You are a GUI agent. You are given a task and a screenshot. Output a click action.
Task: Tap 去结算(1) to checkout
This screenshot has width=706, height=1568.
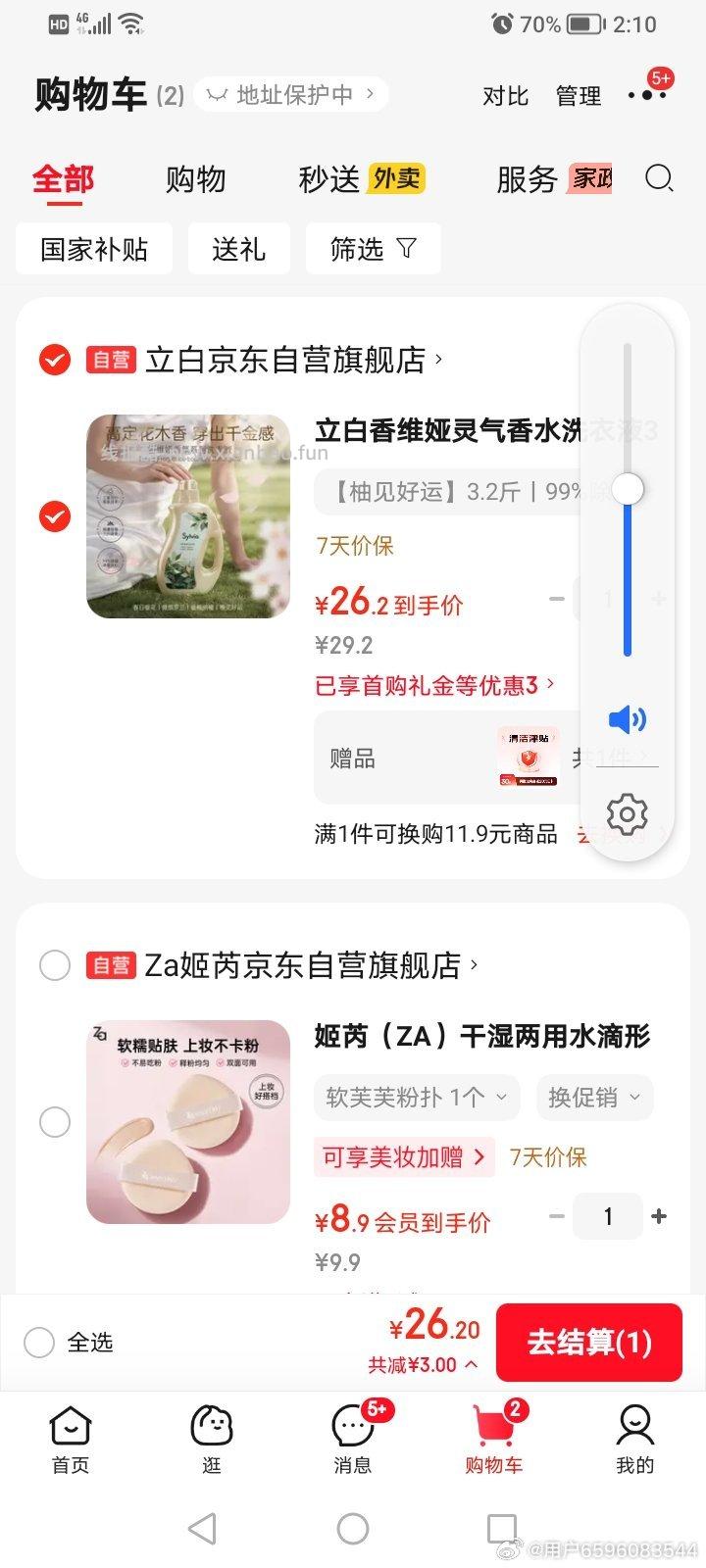[x=589, y=1343]
